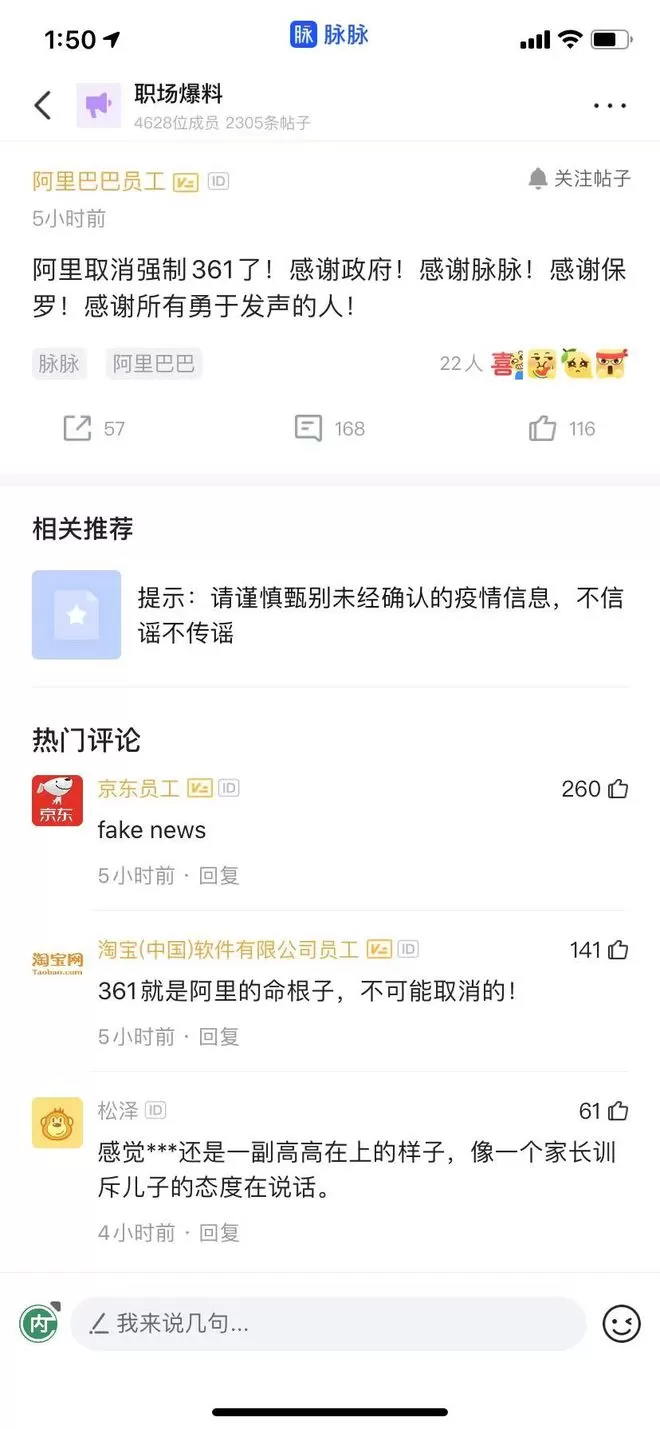
Task: Reply to 松泽's comment
Action: (219, 1233)
